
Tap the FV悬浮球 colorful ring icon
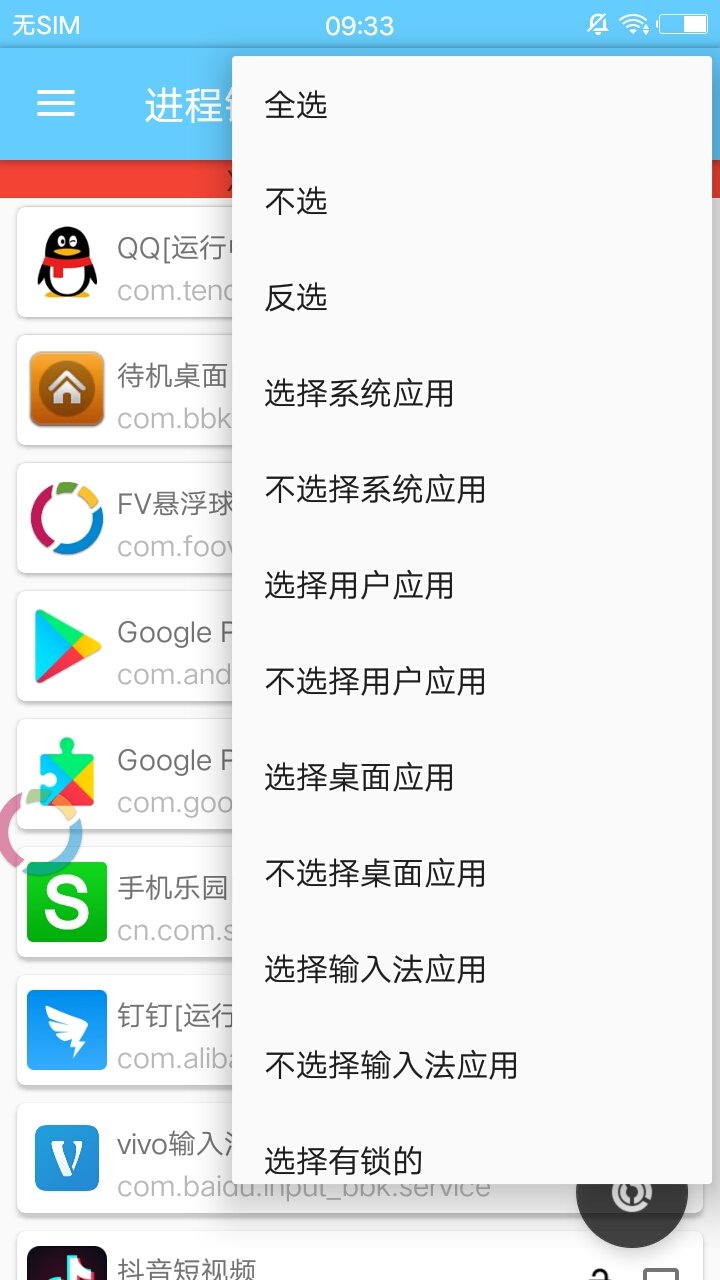pos(65,518)
